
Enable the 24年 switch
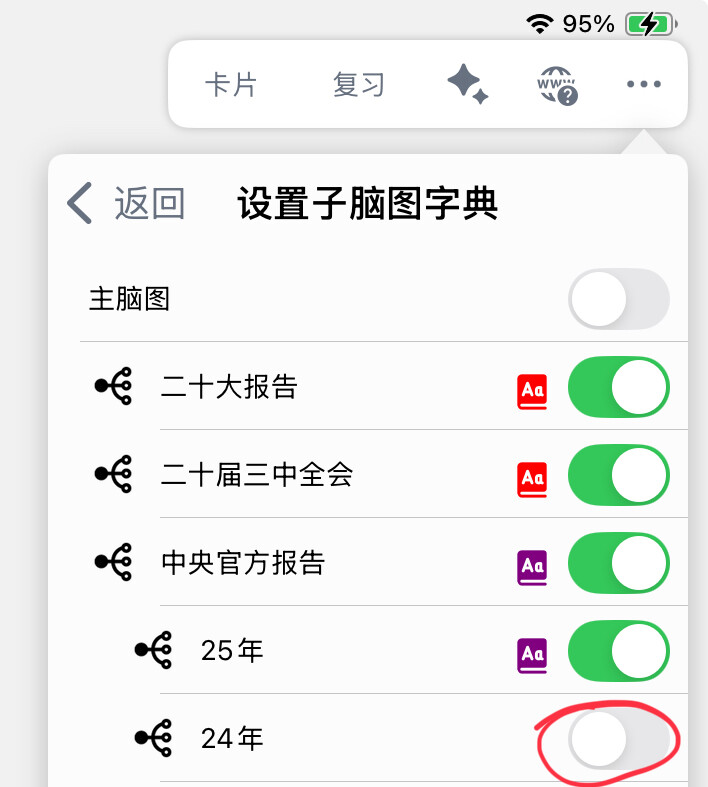(x=618, y=739)
